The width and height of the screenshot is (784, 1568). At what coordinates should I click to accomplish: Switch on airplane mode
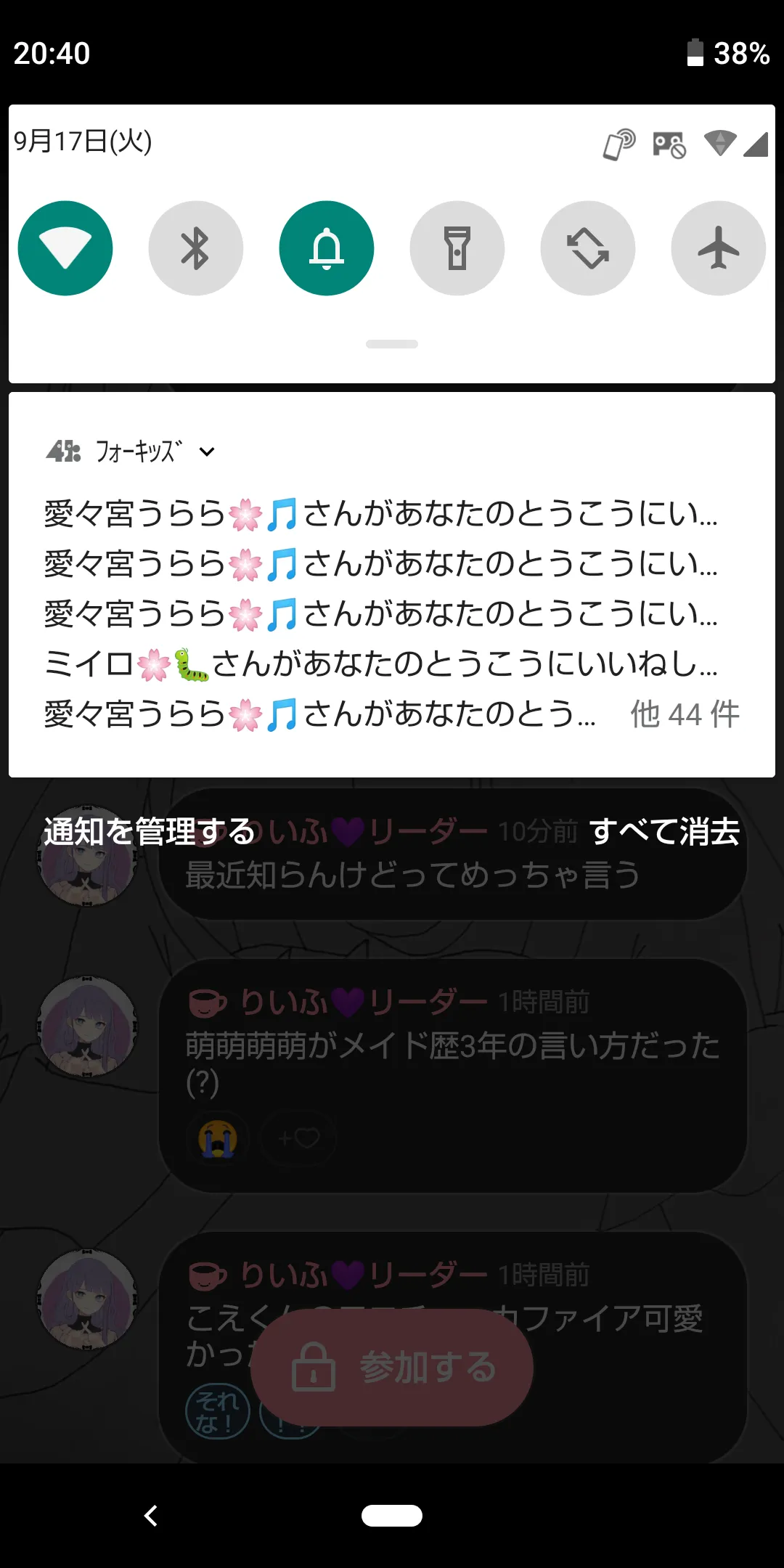[719, 248]
